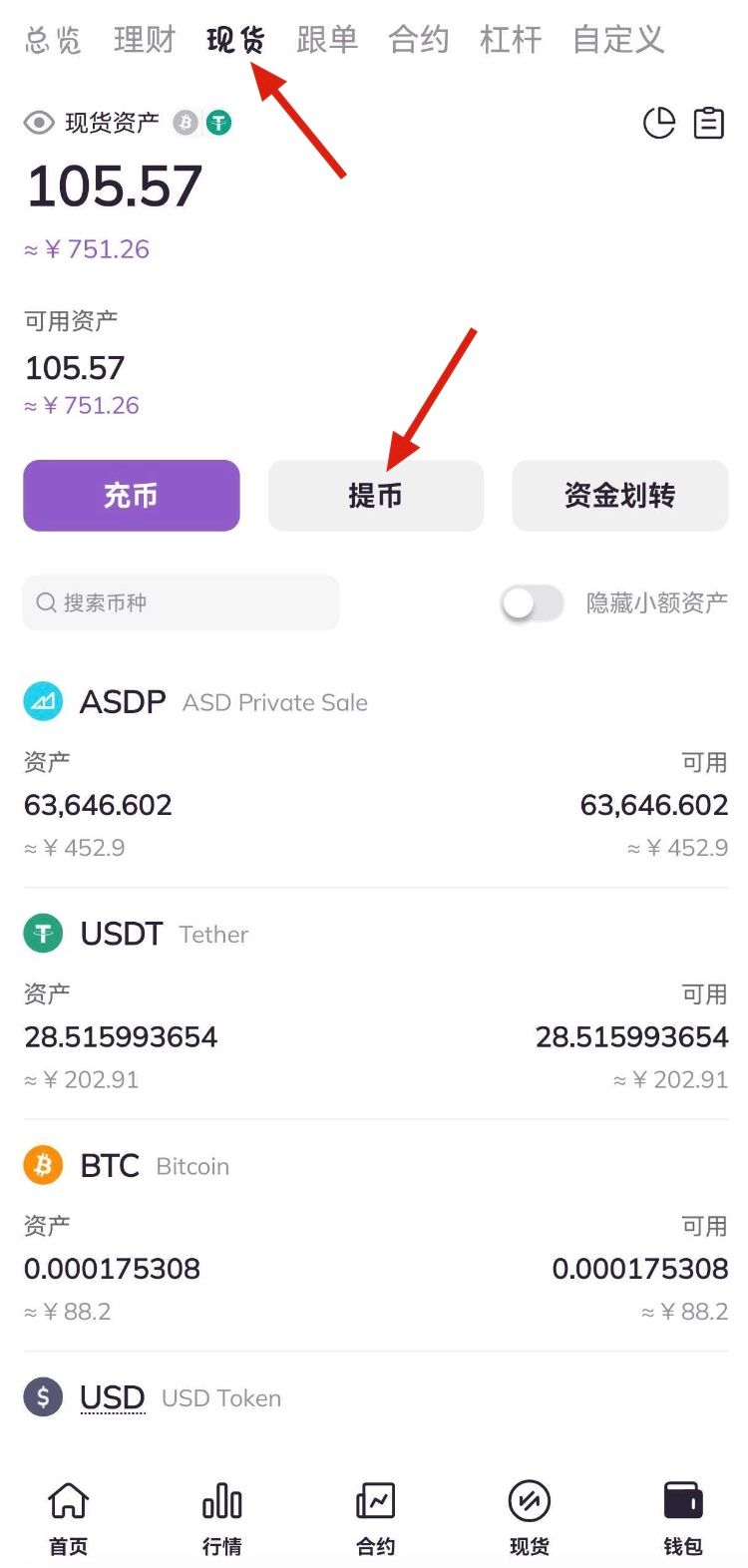Image resolution: width=748 pixels, height=1568 pixels.
Task: Open 行情 in bottom navigation
Action: click(222, 1518)
